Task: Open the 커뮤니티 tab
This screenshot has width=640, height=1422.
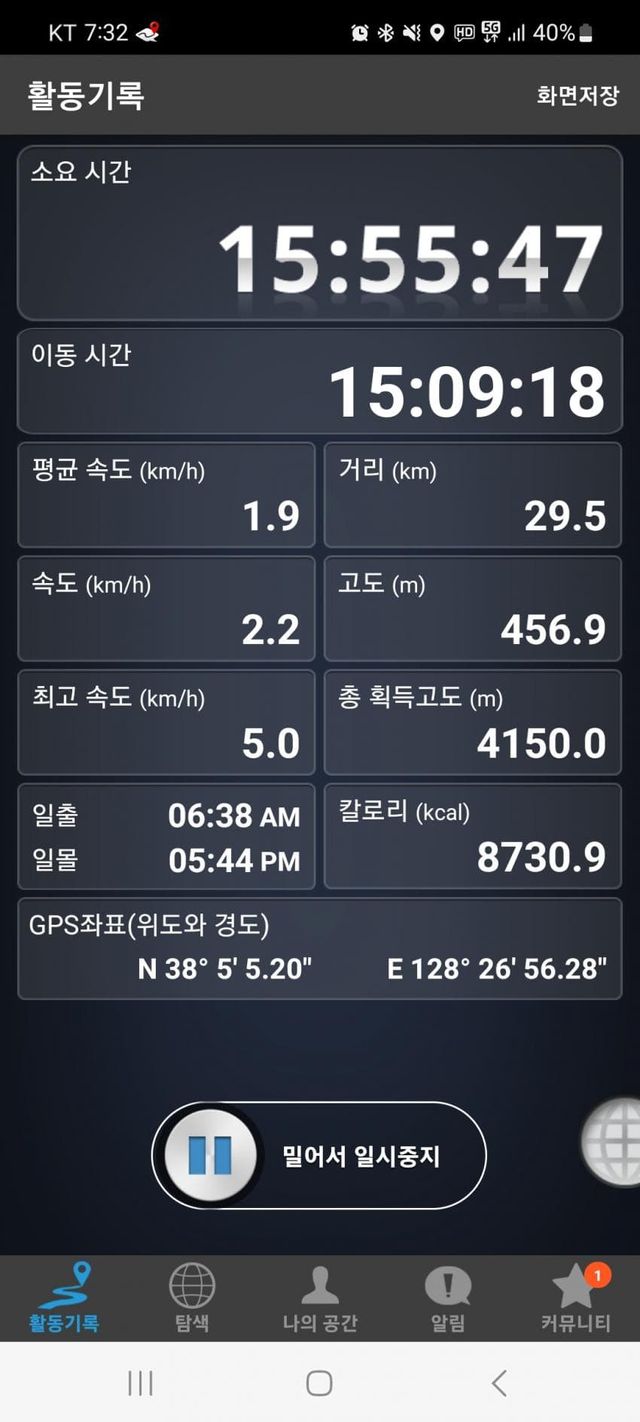Action: click(x=576, y=1298)
